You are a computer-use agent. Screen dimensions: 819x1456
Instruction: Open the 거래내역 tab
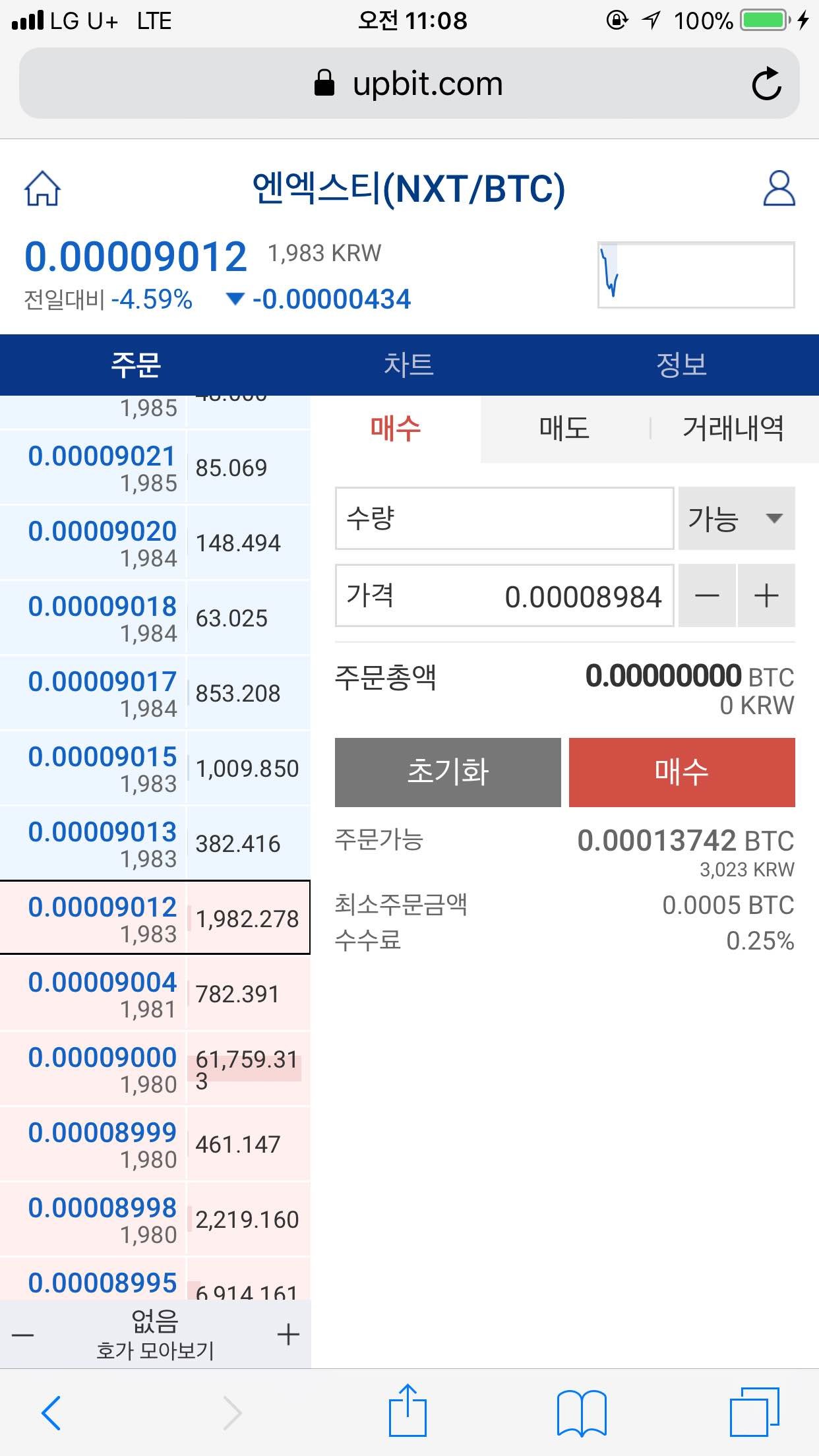[732, 429]
